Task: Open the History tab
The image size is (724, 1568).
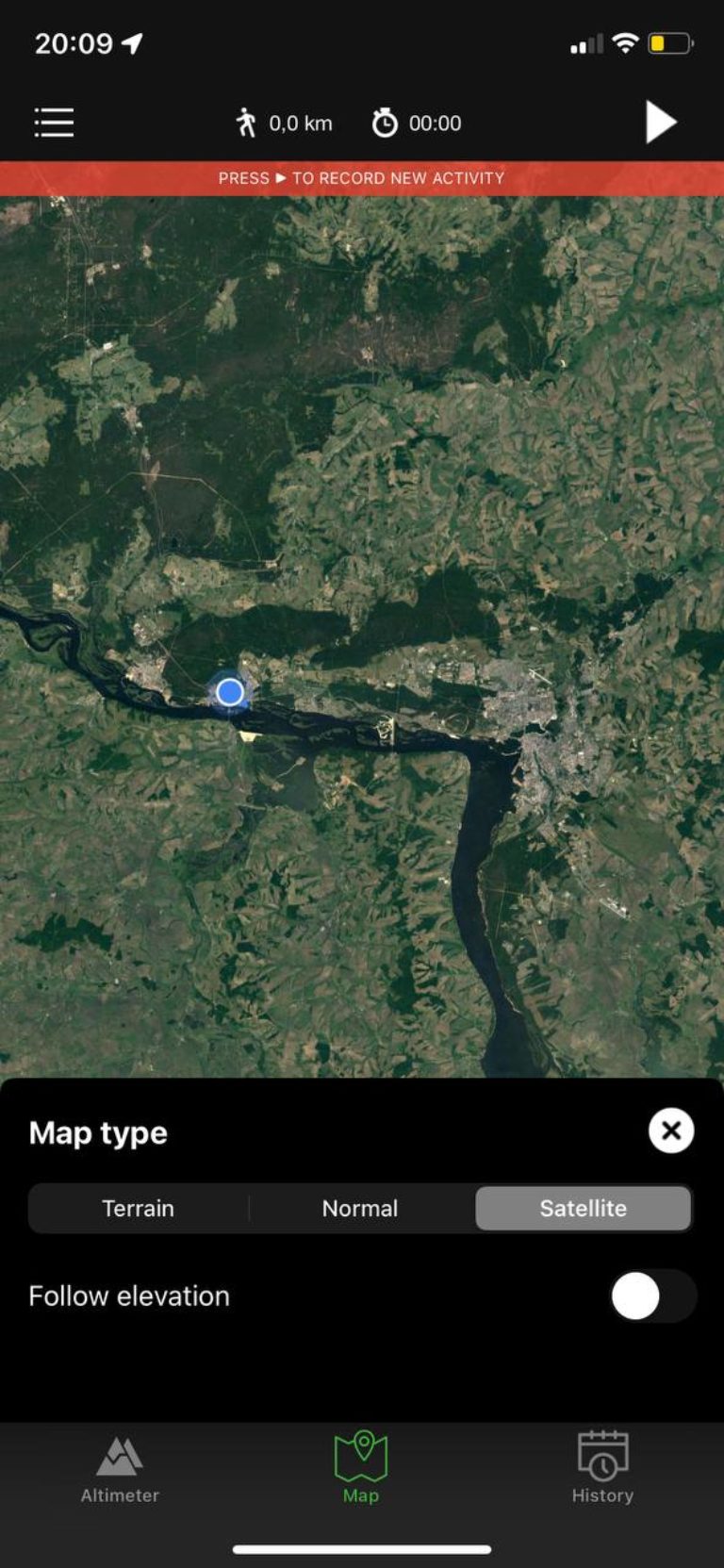Action: [602, 1469]
